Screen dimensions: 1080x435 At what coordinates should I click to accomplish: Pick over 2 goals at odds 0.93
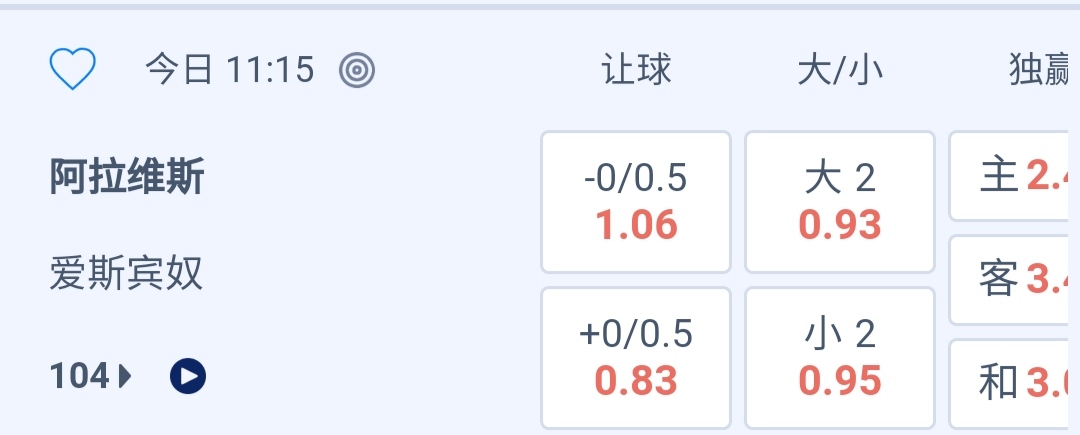pyautogui.click(x=840, y=202)
